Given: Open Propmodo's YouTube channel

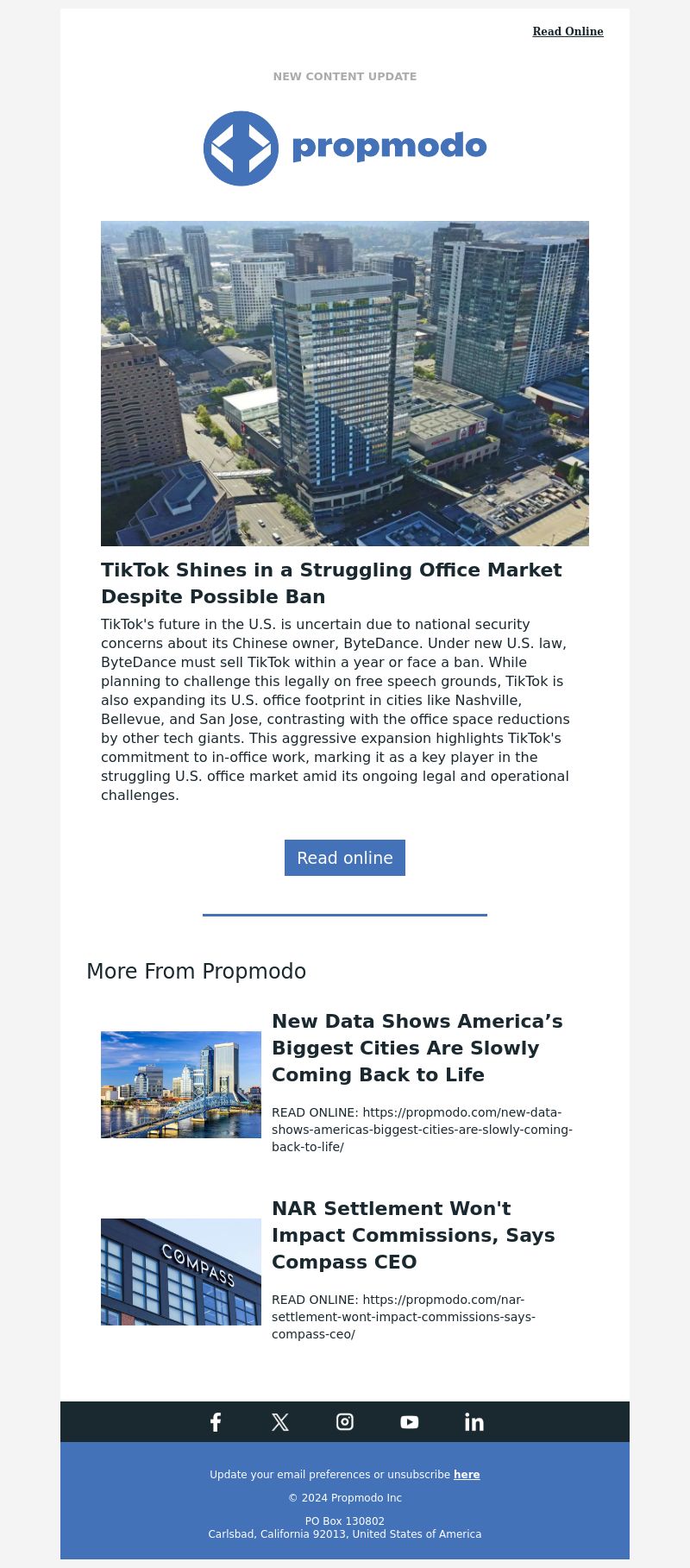Looking at the screenshot, I should [x=410, y=1422].
